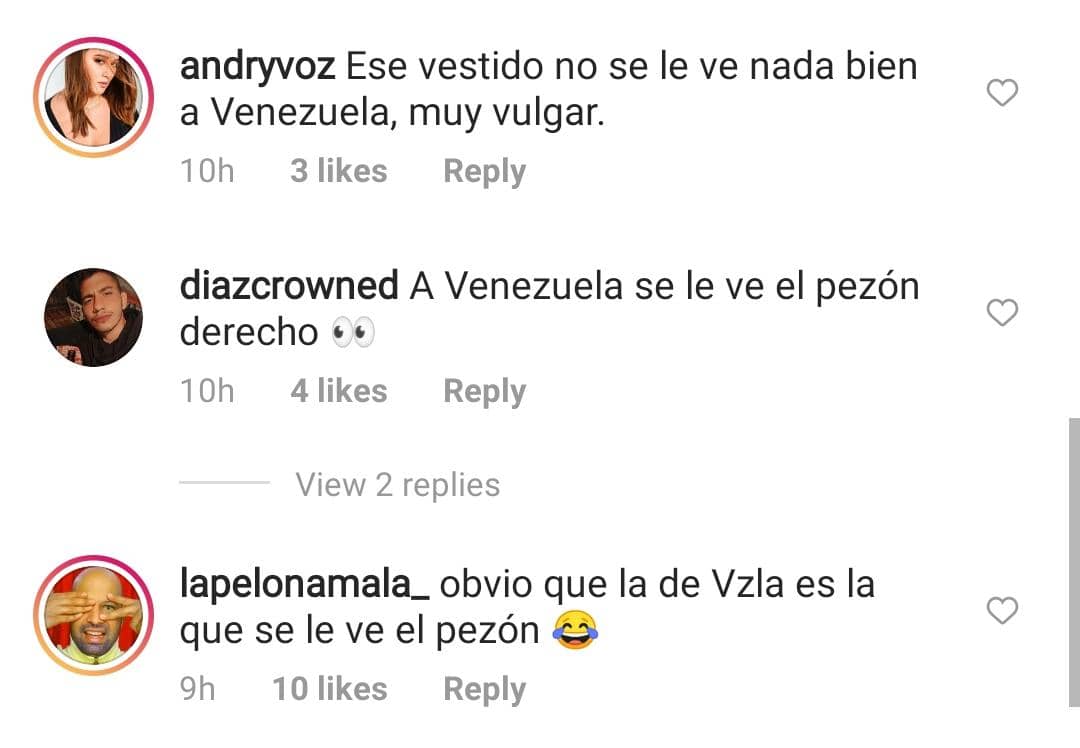Screen dimensions: 1080x748
Task: Like andryvoz's comment with the heart
Action: (x=1002, y=94)
